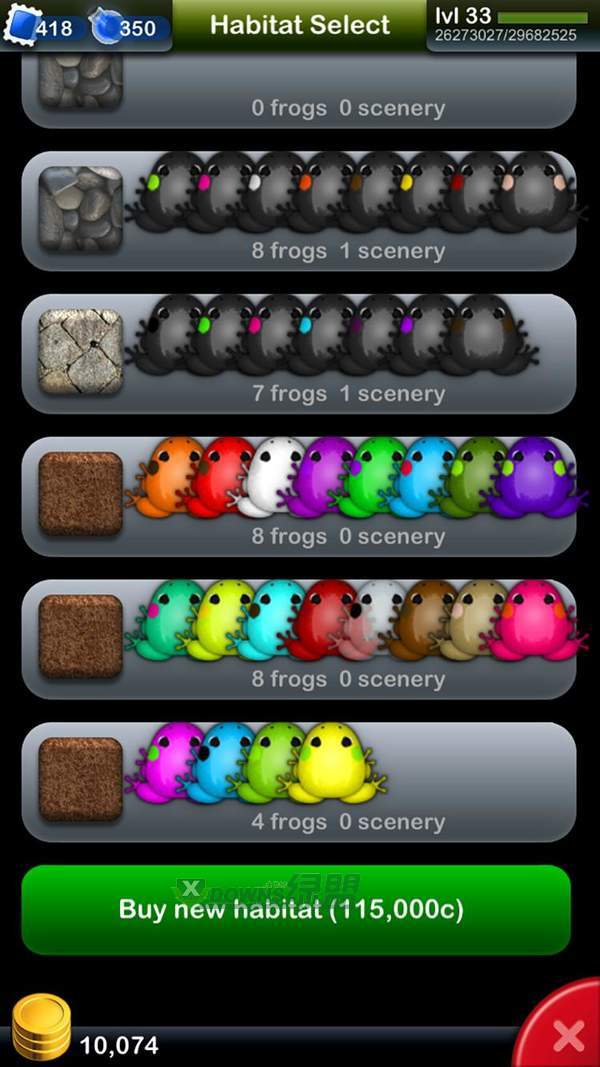Close the Habitat Select screen

point(568,1035)
